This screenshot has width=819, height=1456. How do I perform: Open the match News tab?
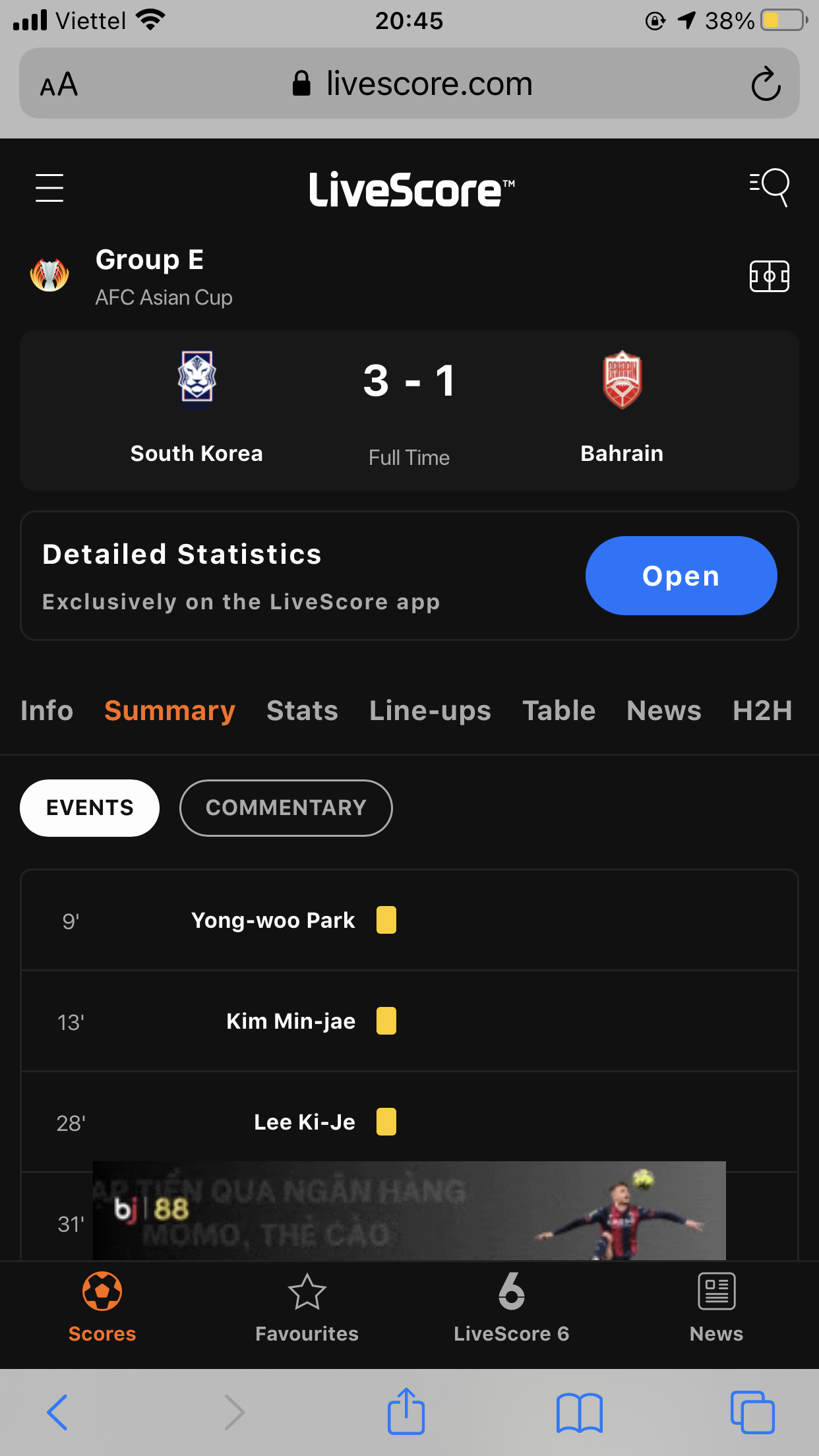point(664,711)
